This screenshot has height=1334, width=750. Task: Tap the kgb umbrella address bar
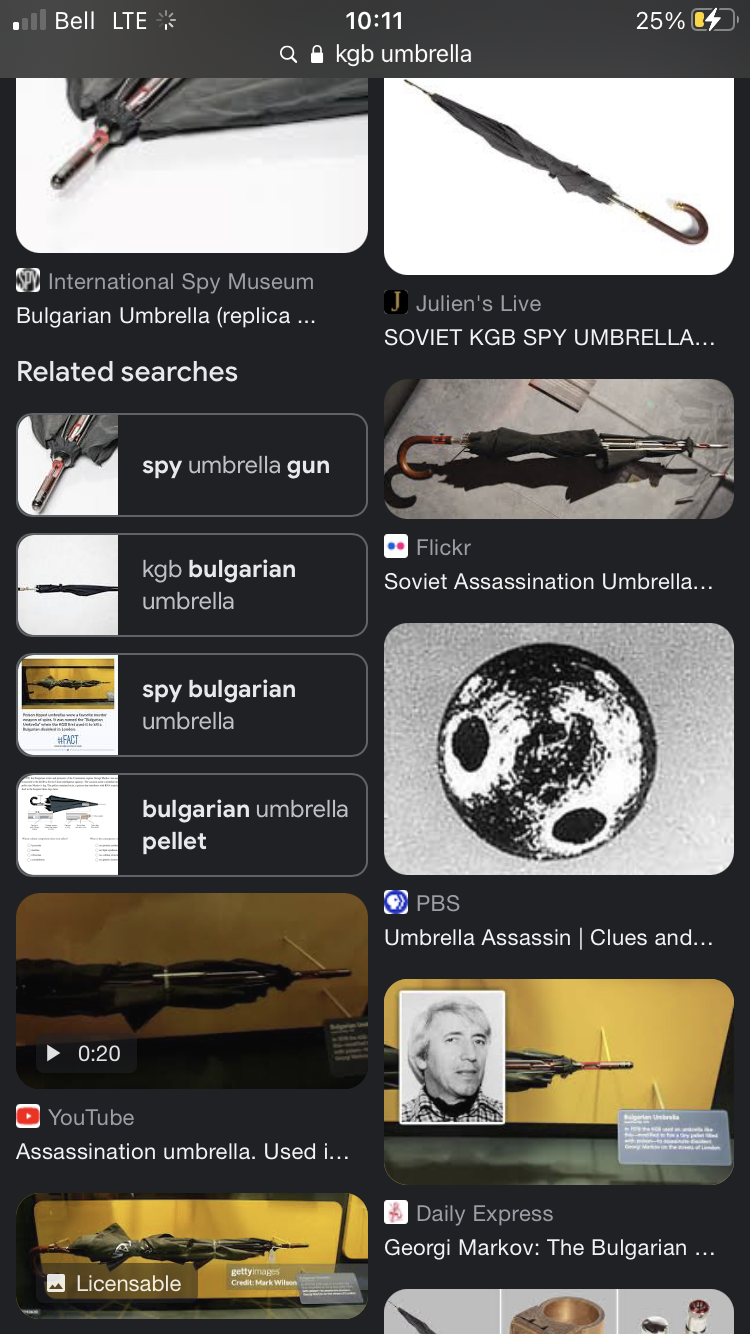pyautogui.click(x=376, y=54)
